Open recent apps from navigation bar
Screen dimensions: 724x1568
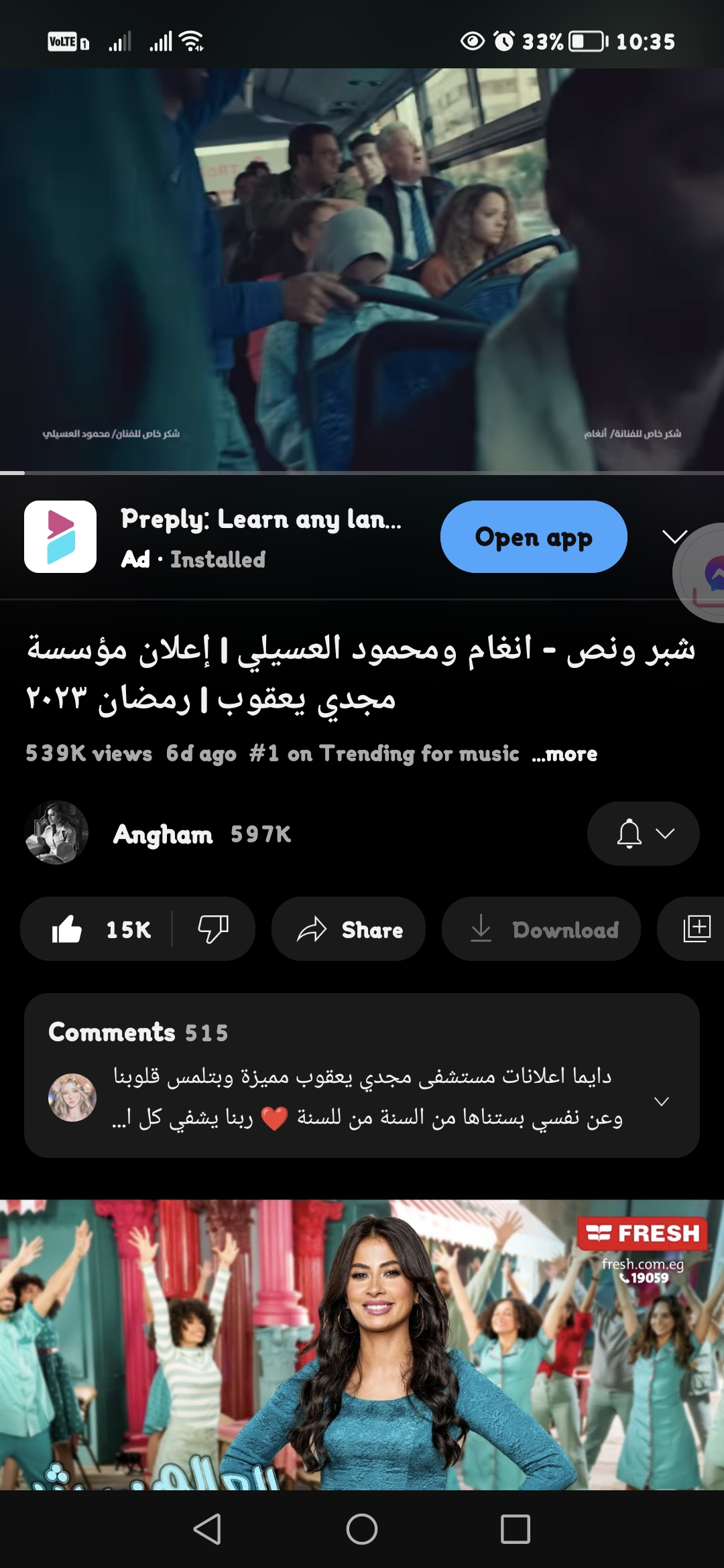(515, 1528)
